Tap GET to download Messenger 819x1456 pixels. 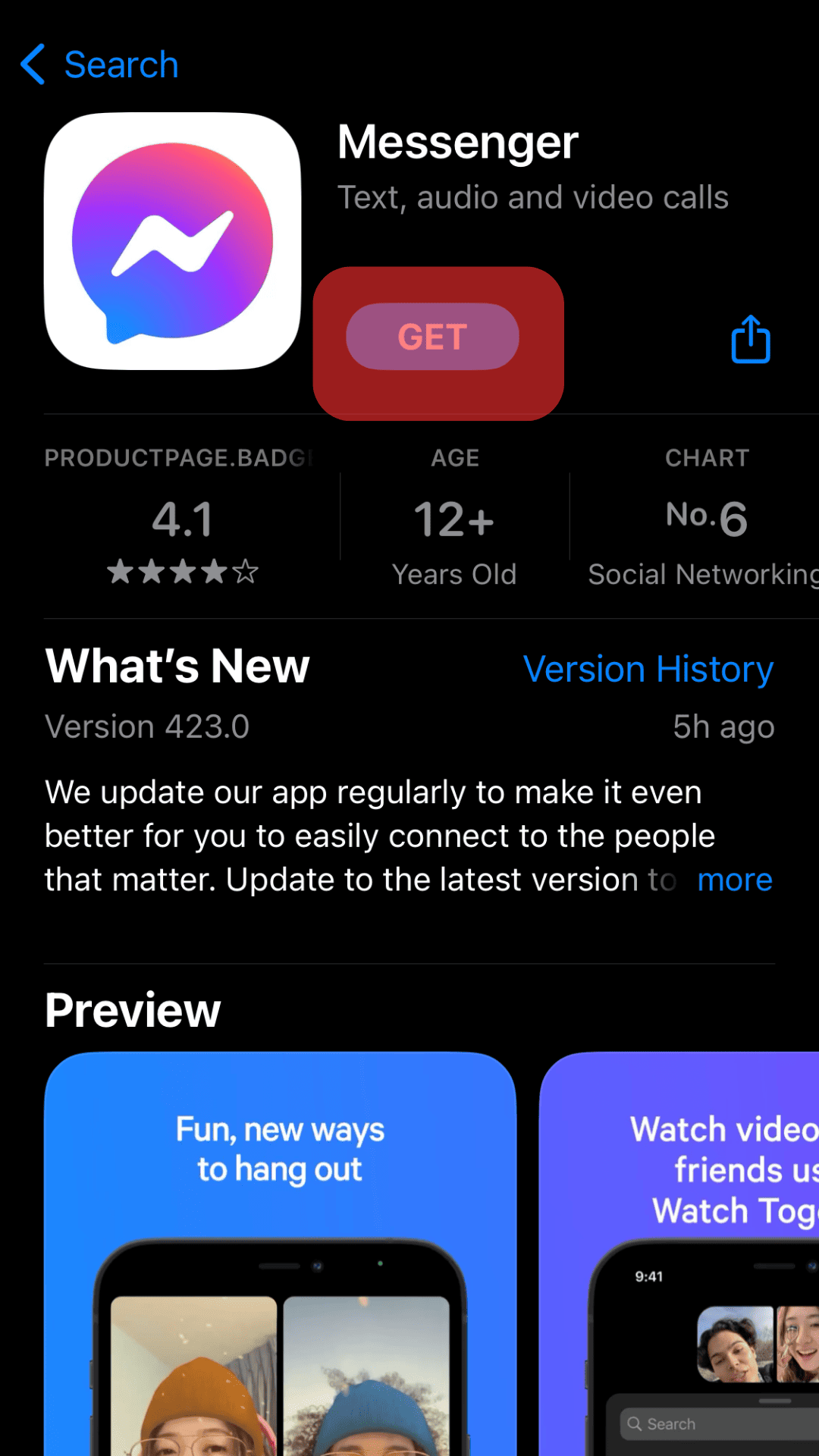(x=432, y=337)
